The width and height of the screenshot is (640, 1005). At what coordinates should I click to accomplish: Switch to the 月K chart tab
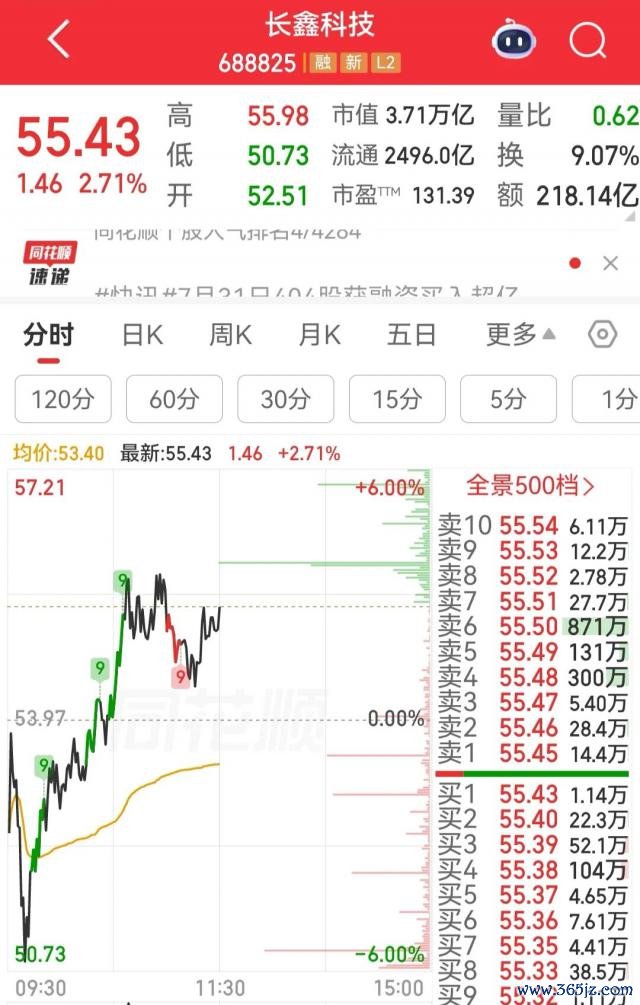(x=320, y=335)
